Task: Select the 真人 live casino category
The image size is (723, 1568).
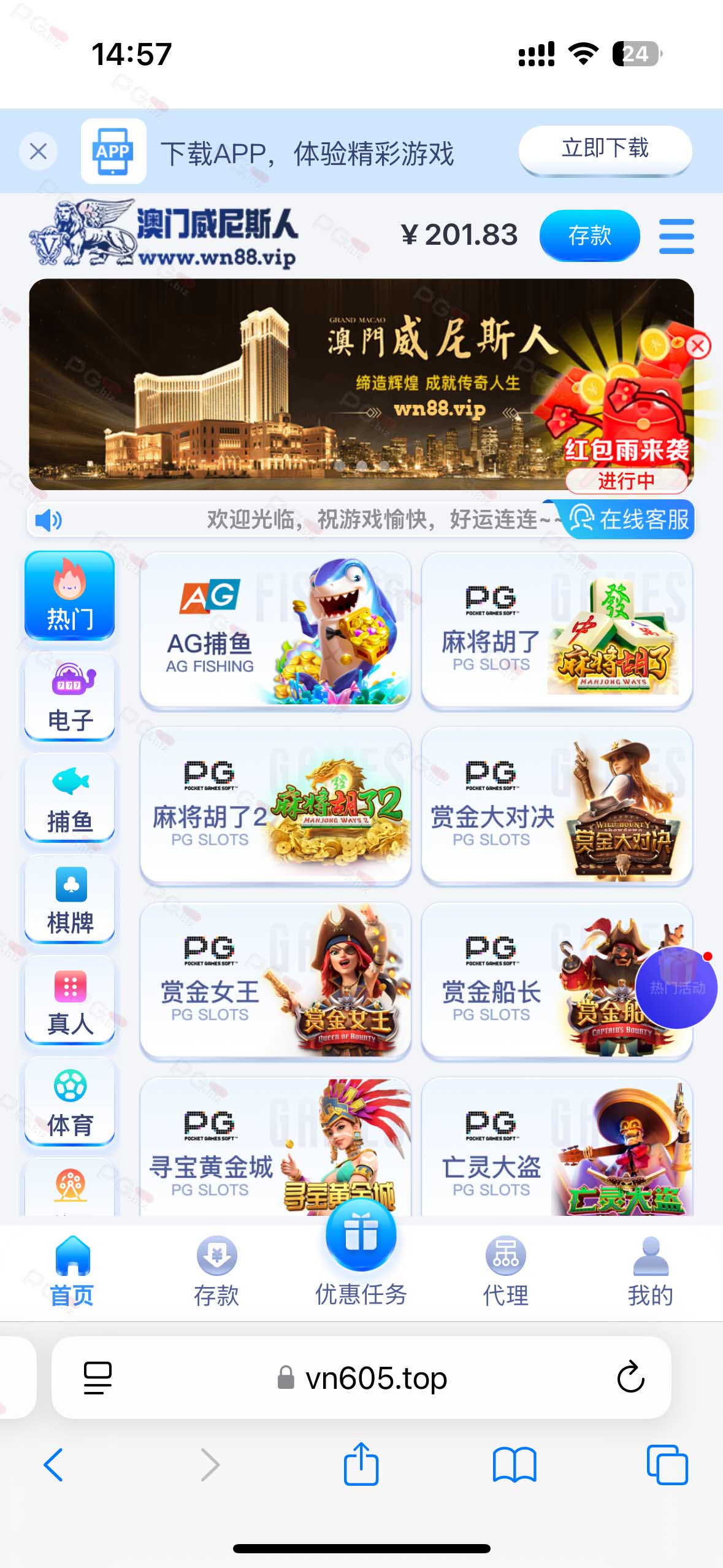Action: pyautogui.click(x=70, y=1001)
